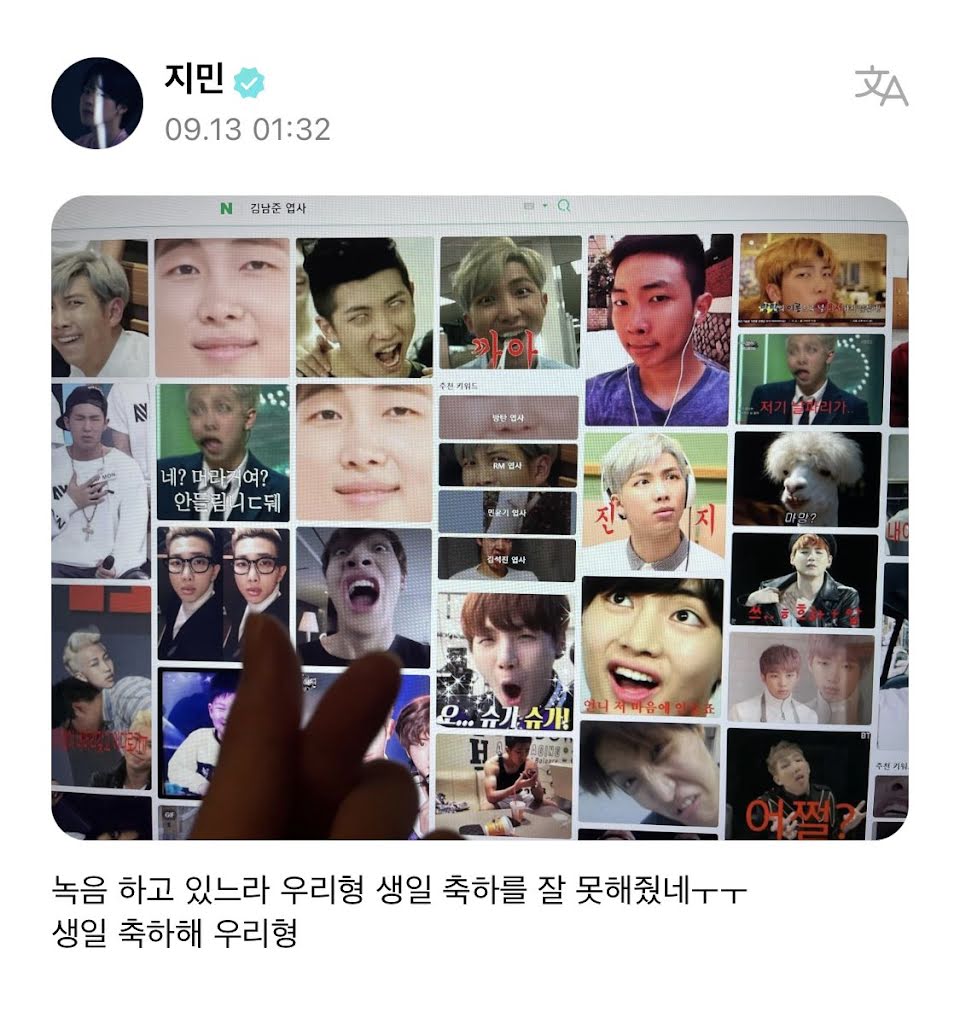Open 지민's profile picture
This screenshot has height=1024, width=960.
coord(97,103)
